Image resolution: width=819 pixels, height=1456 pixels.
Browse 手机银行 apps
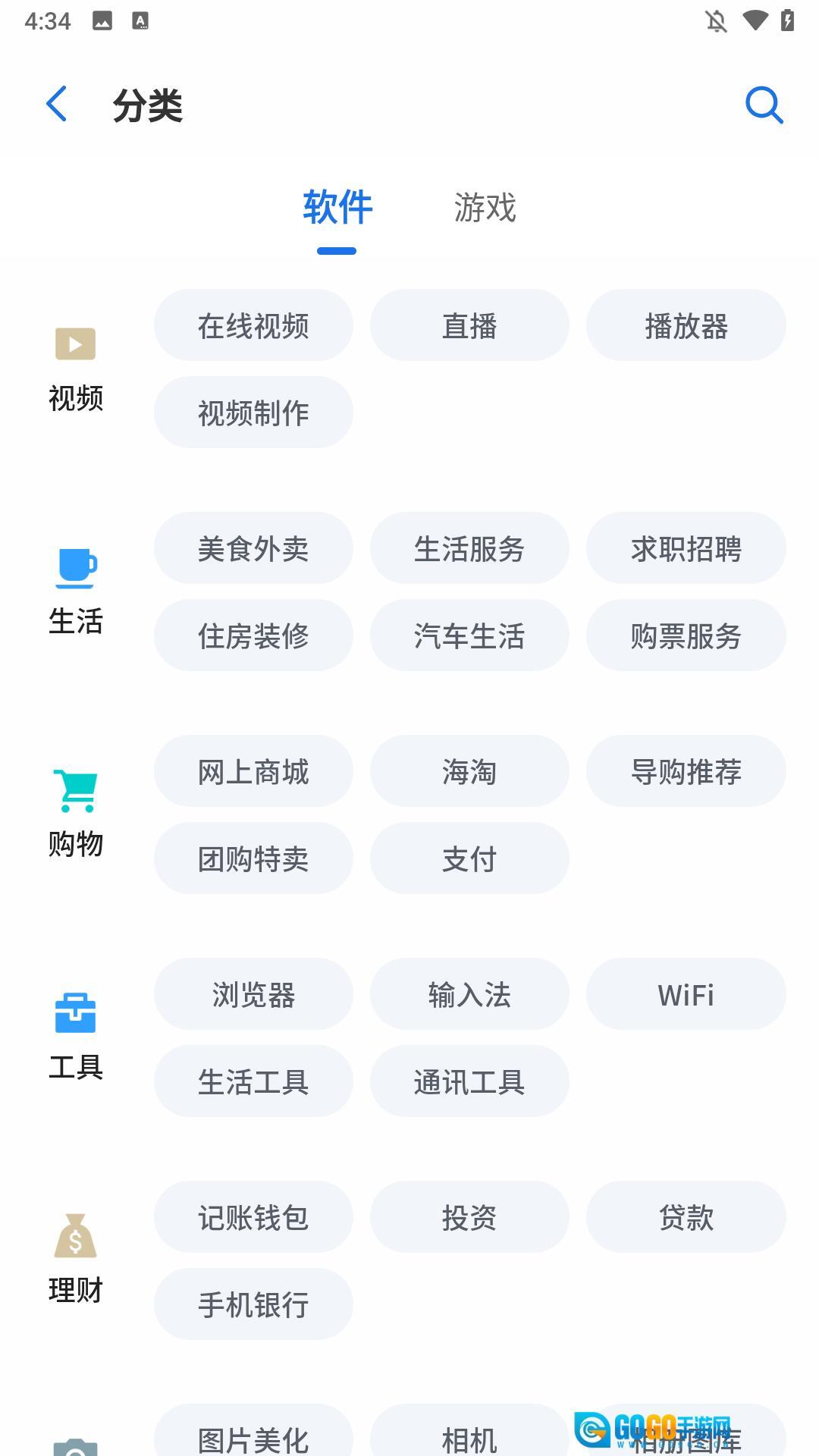click(253, 1304)
